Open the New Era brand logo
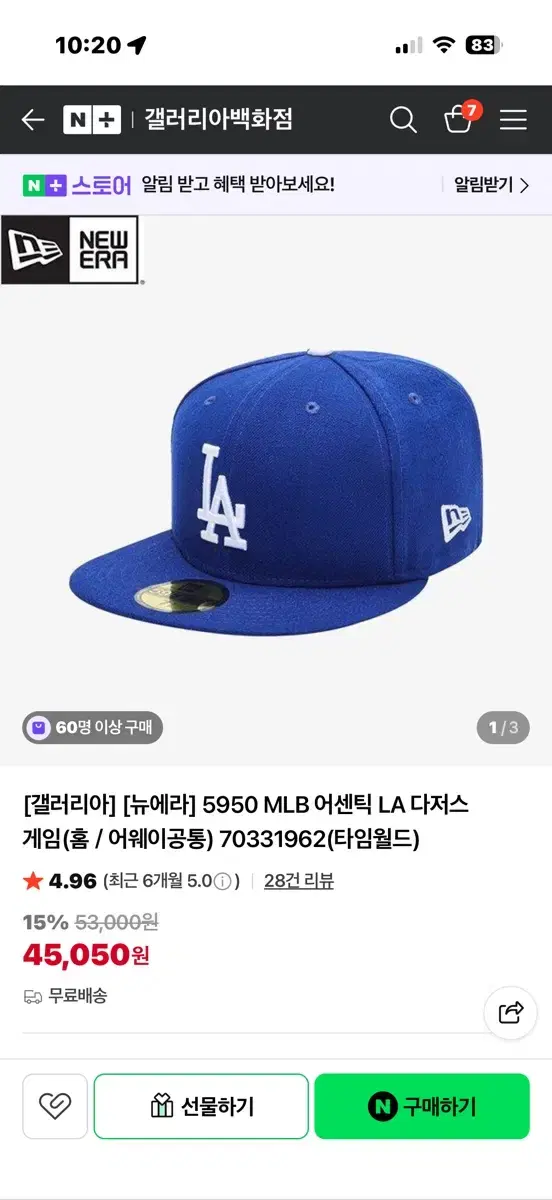 70,250
